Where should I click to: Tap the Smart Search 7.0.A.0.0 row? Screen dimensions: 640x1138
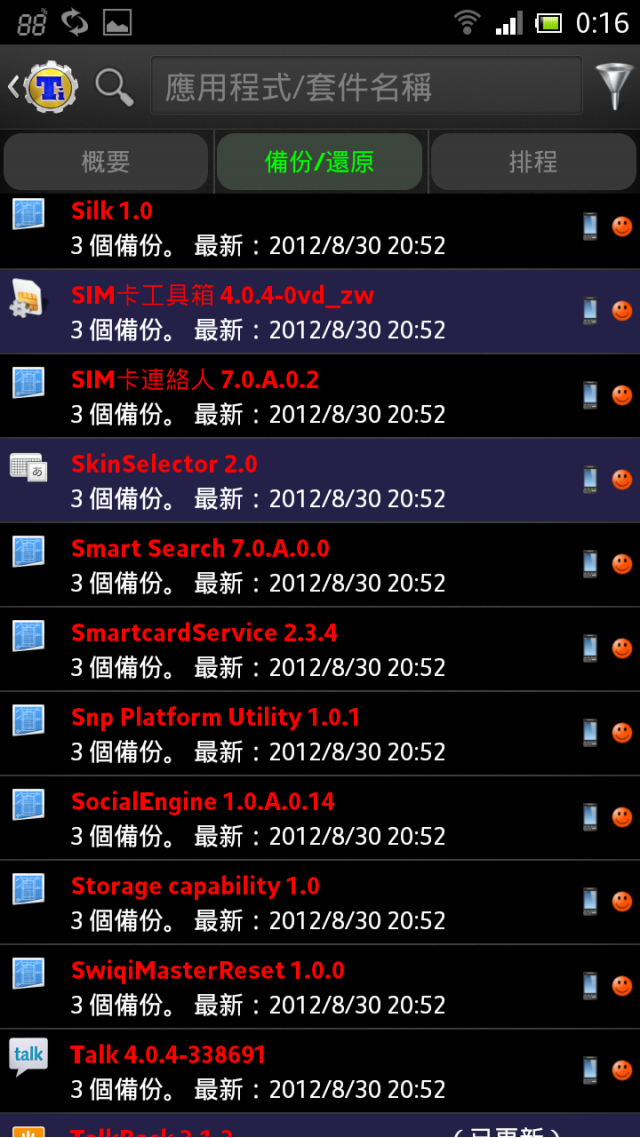click(x=300, y=565)
